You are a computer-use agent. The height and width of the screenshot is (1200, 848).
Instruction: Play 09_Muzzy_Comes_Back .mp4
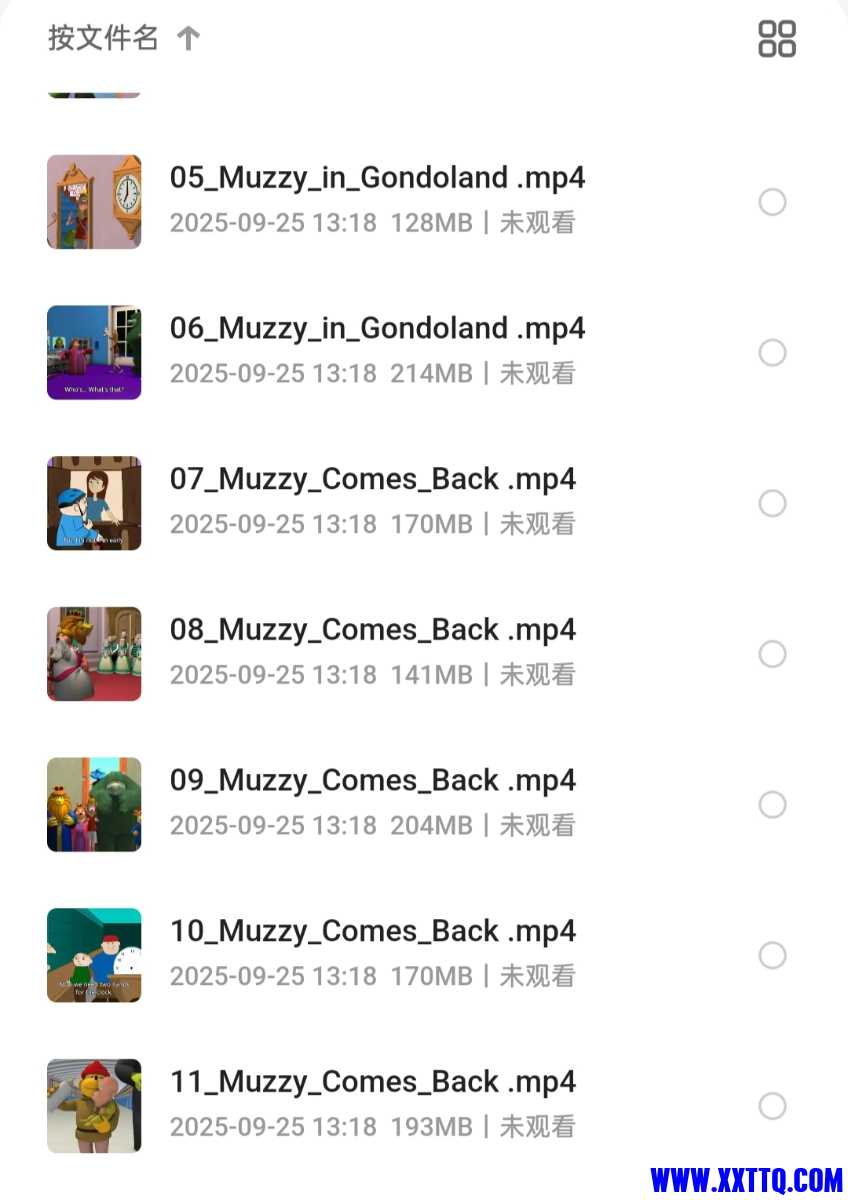(x=373, y=781)
